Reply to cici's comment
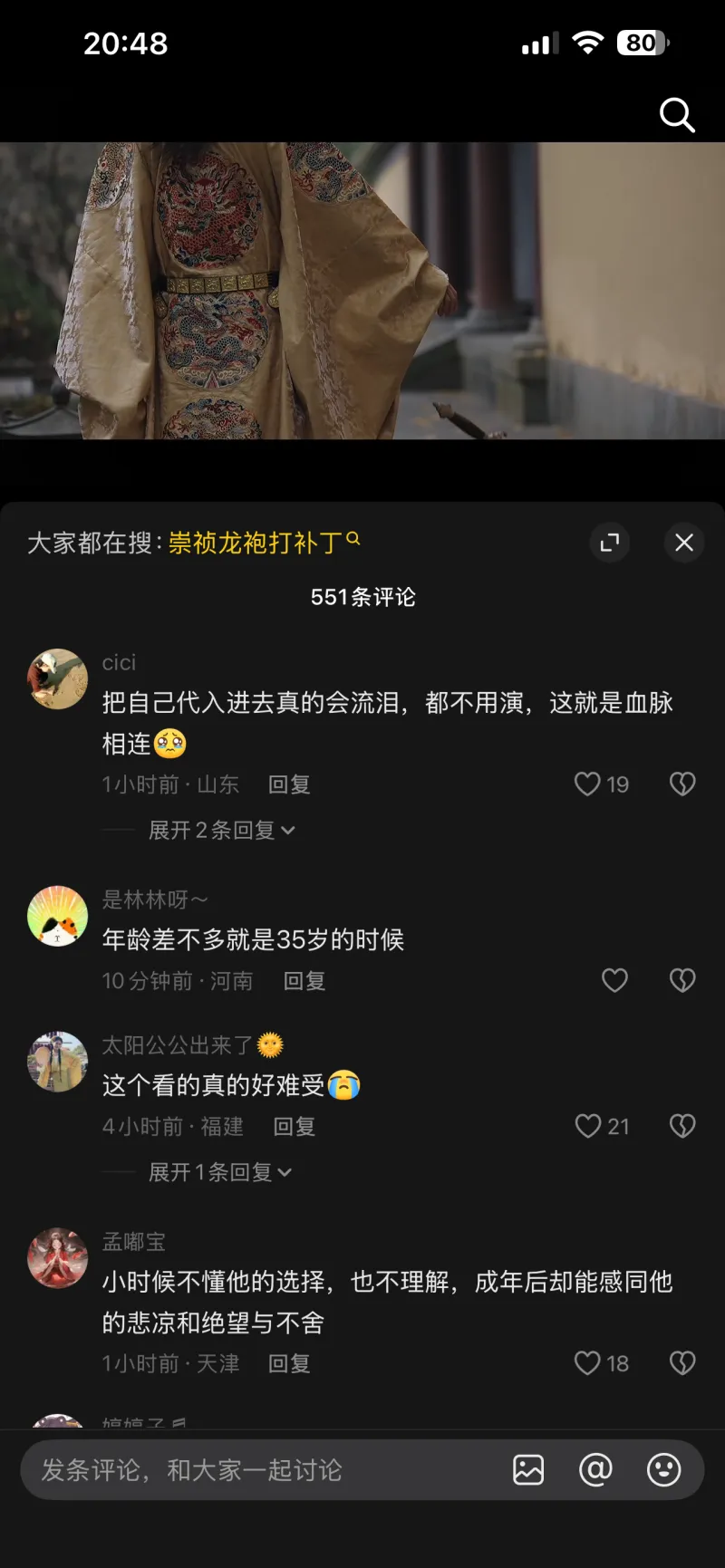 [x=289, y=784]
